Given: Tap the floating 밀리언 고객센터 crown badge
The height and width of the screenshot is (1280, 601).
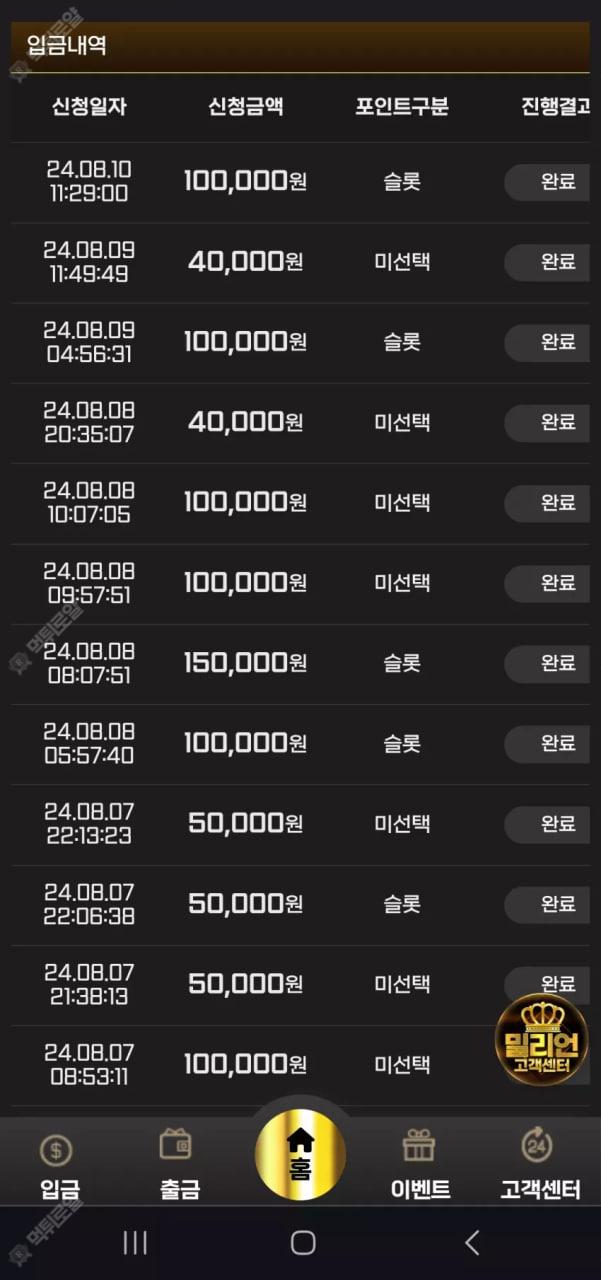Looking at the screenshot, I should coord(541,1040).
